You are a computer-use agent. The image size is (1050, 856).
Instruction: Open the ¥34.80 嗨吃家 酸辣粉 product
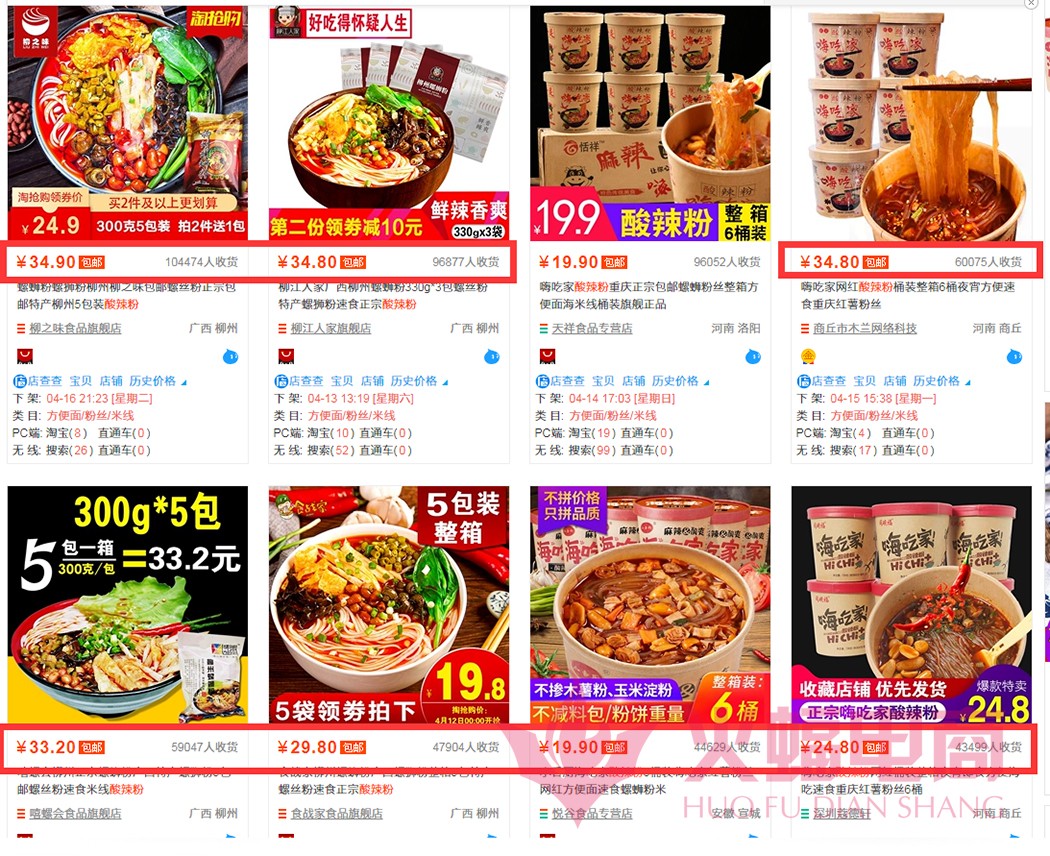911,123
